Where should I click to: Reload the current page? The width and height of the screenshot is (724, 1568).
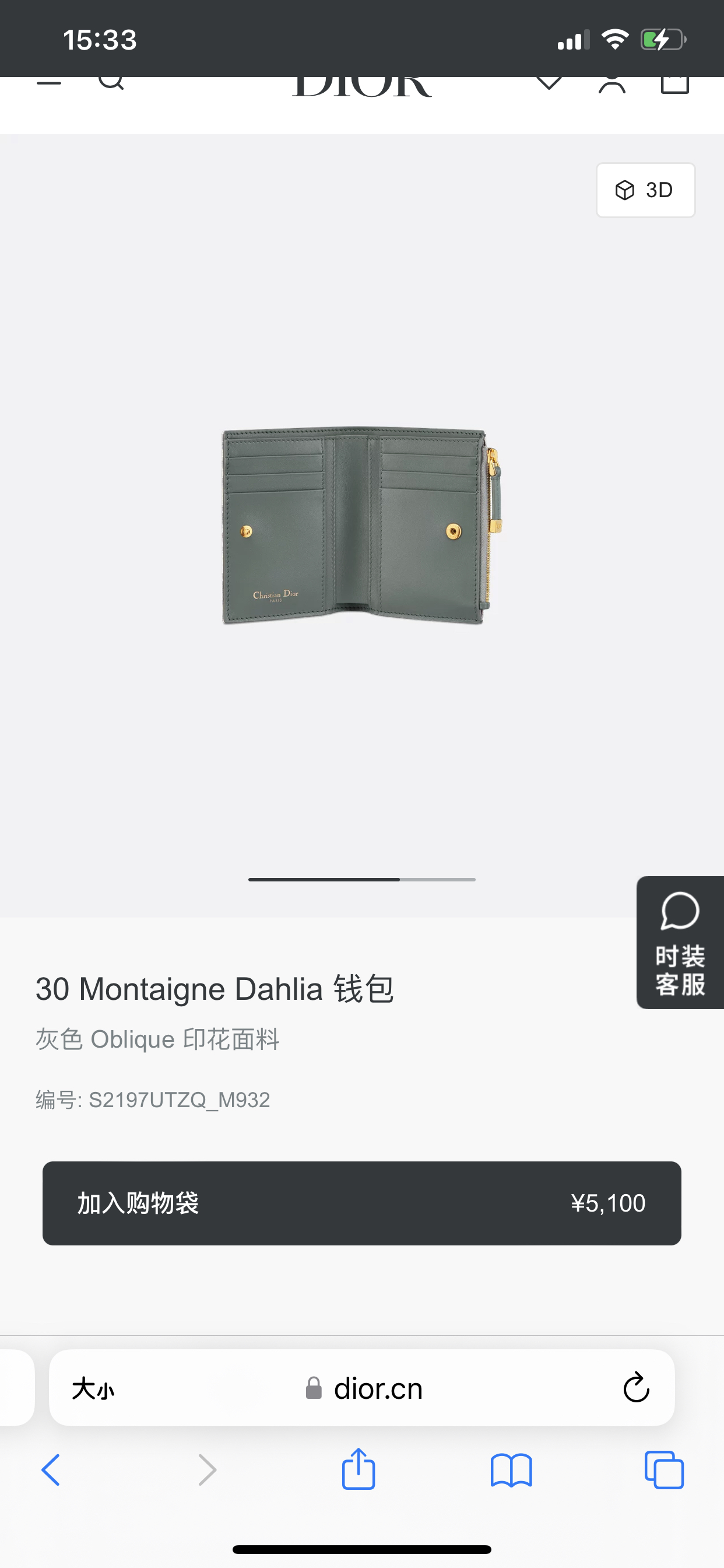click(636, 1388)
